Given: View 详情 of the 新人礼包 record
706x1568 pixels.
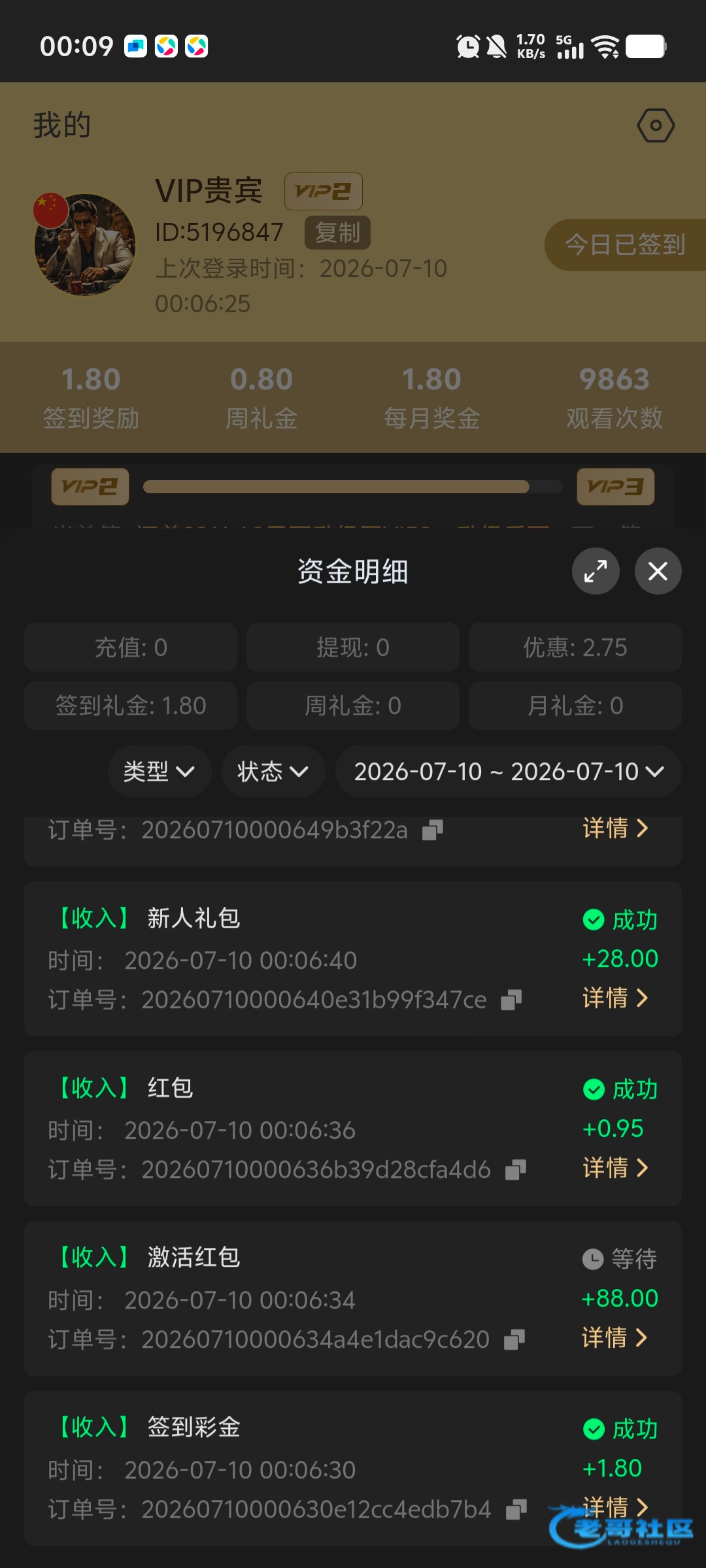Looking at the screenshot, I should (x=616, y=998).
